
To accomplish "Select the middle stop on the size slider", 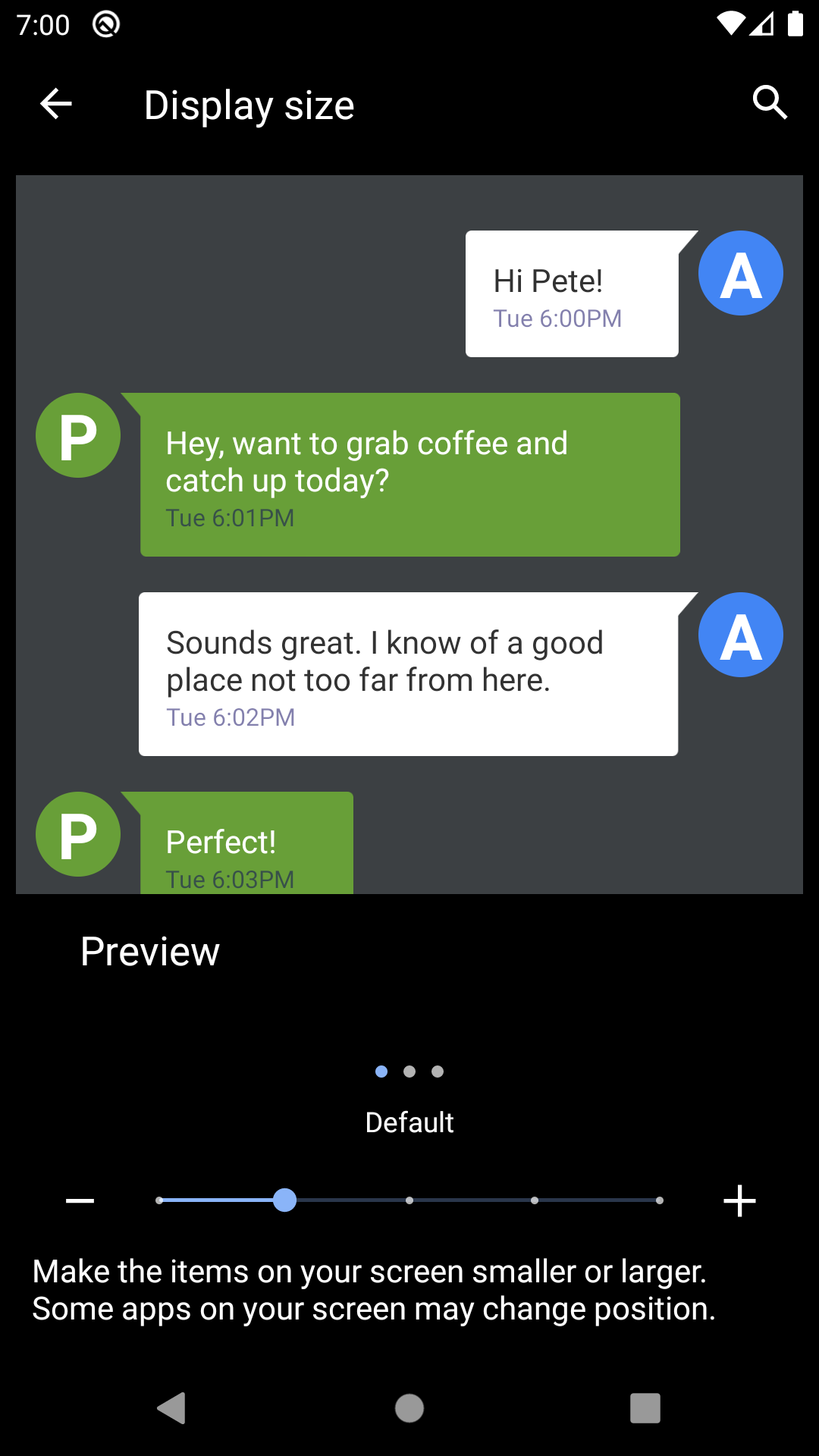I will click(x=409, y=1200).
